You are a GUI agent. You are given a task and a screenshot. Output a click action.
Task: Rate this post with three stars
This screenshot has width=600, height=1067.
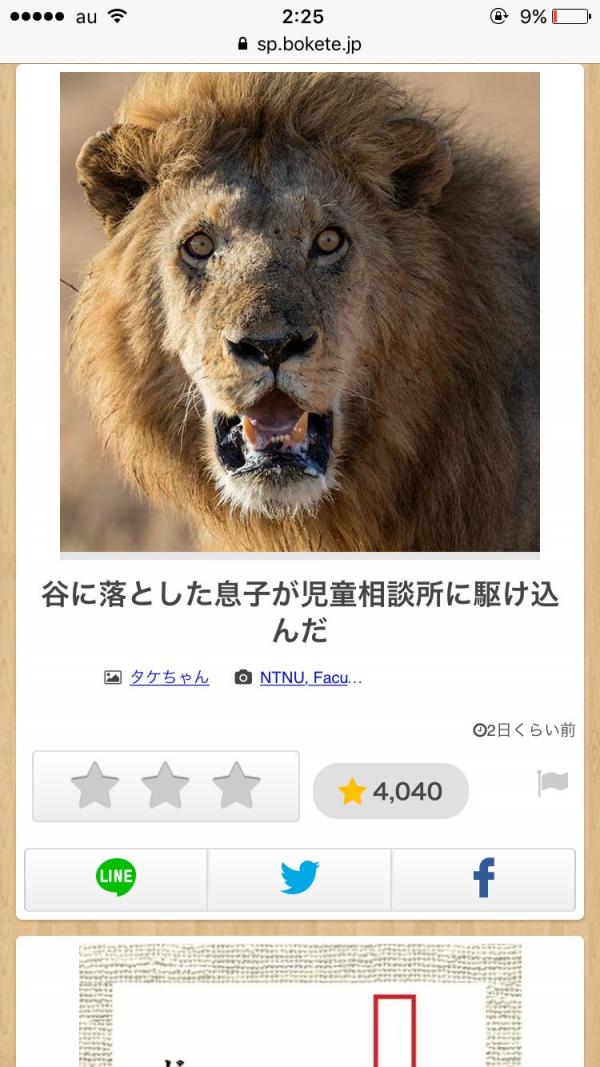point(236,786)
